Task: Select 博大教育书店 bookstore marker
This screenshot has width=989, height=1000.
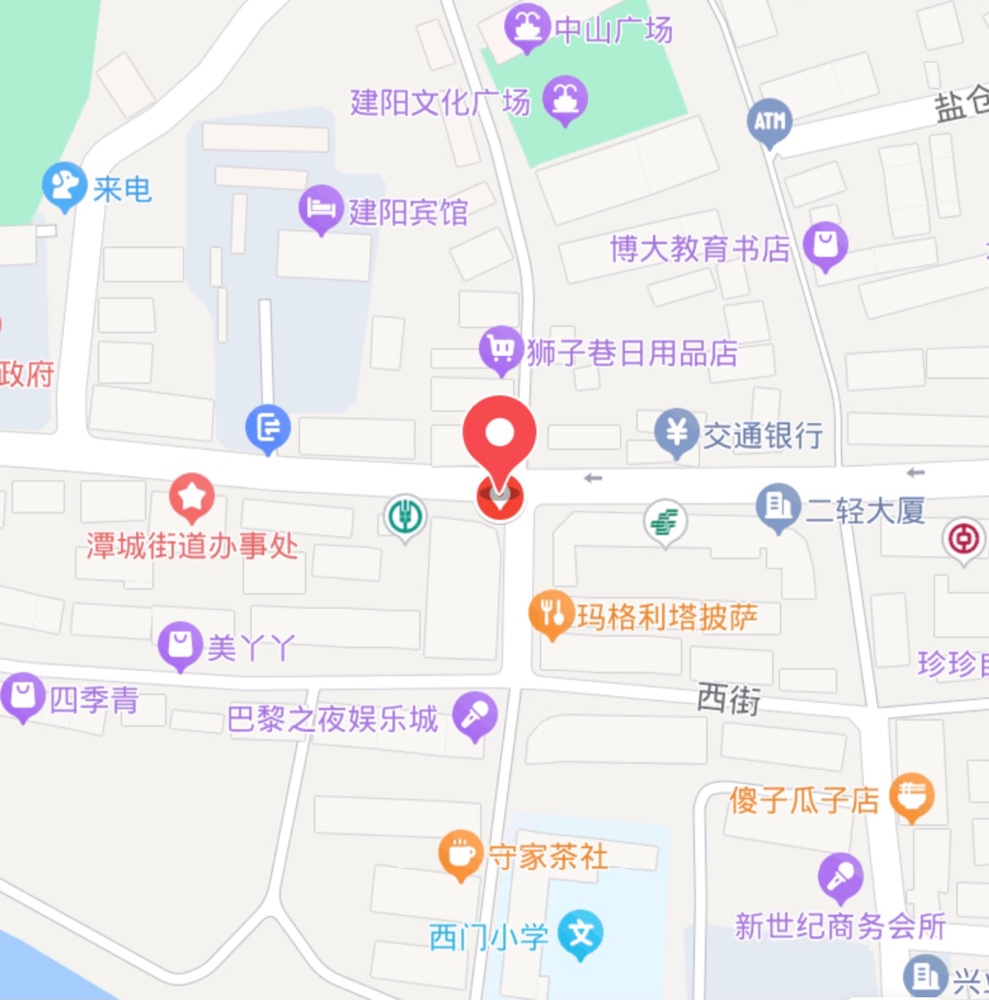Action: (x=826, y=245)
